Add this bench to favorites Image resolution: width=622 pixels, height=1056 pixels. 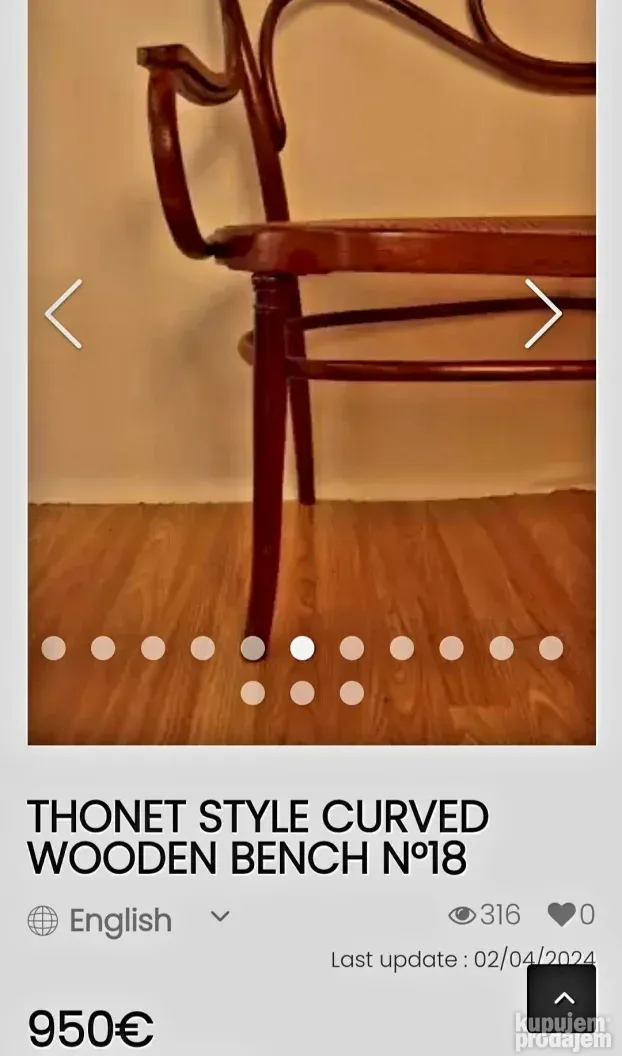point(561,914)
